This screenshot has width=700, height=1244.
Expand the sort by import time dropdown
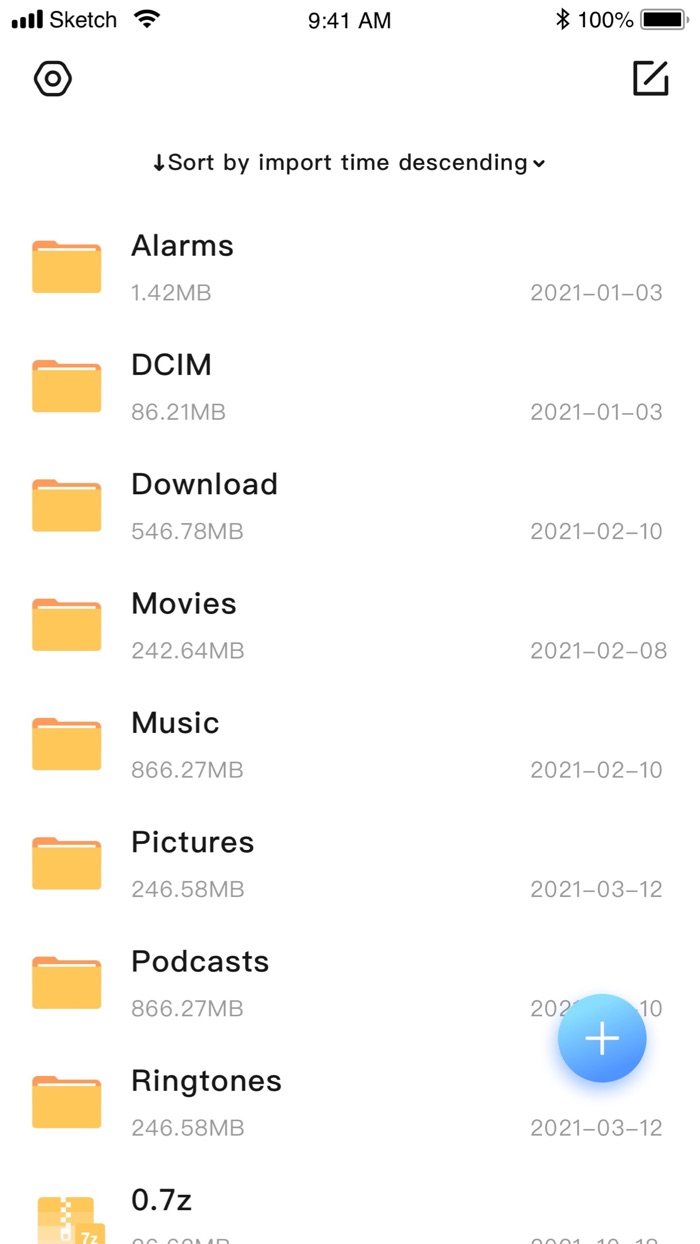(x=349, y=163)
